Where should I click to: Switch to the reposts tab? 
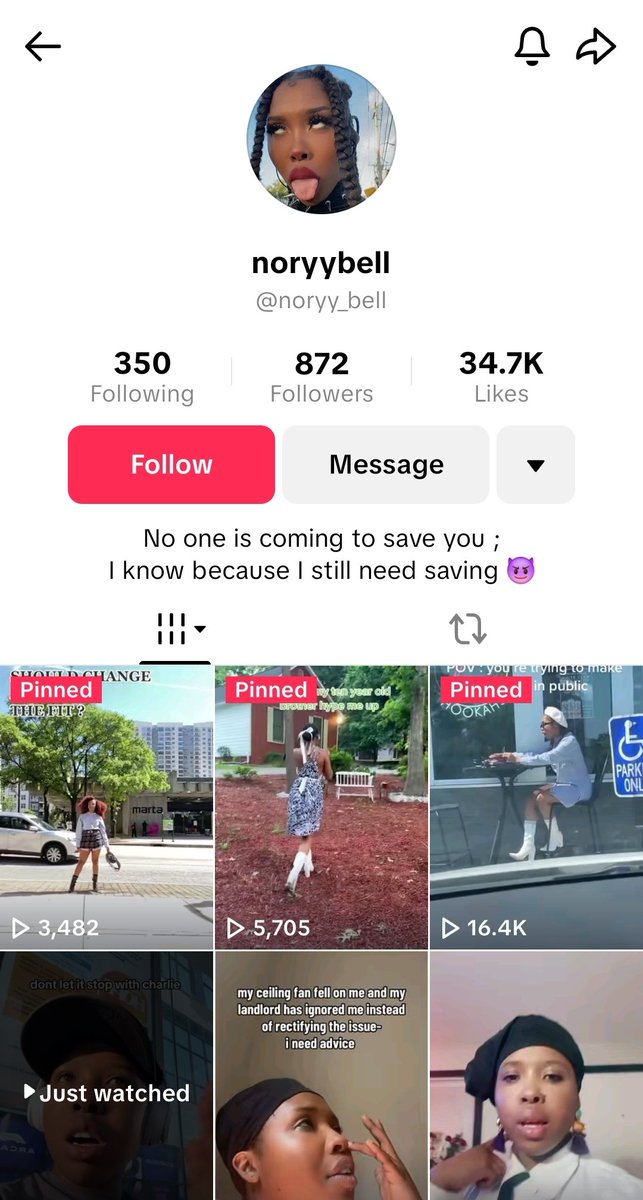tap(467, 630)
